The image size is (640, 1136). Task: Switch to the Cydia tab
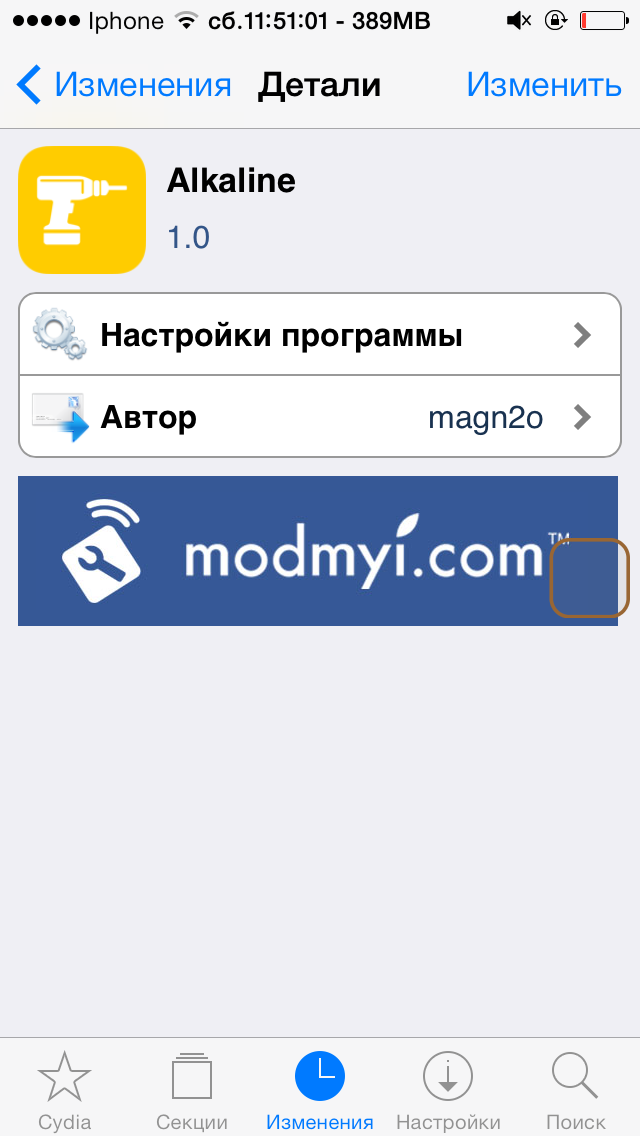pos(64,1090)
